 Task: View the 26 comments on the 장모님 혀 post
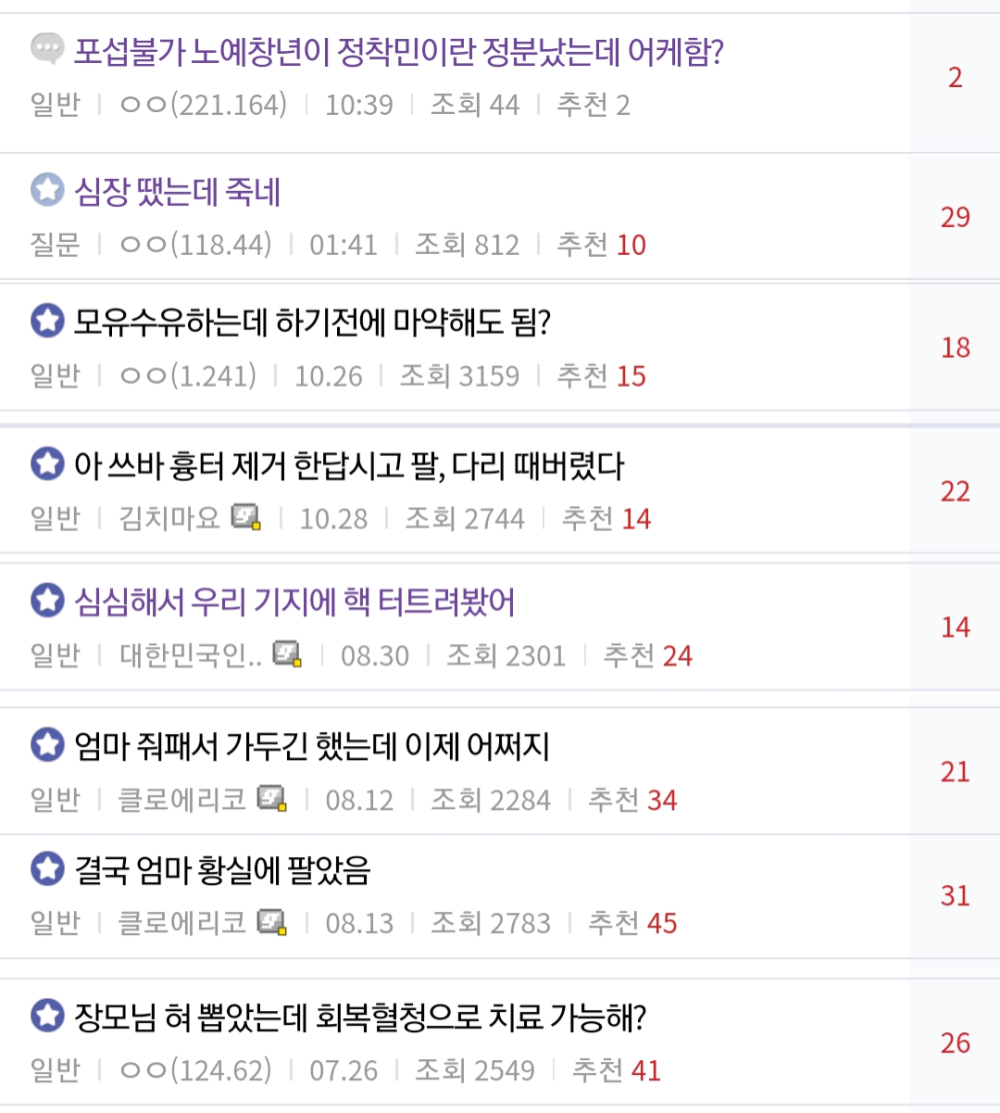click(955, 1043)
